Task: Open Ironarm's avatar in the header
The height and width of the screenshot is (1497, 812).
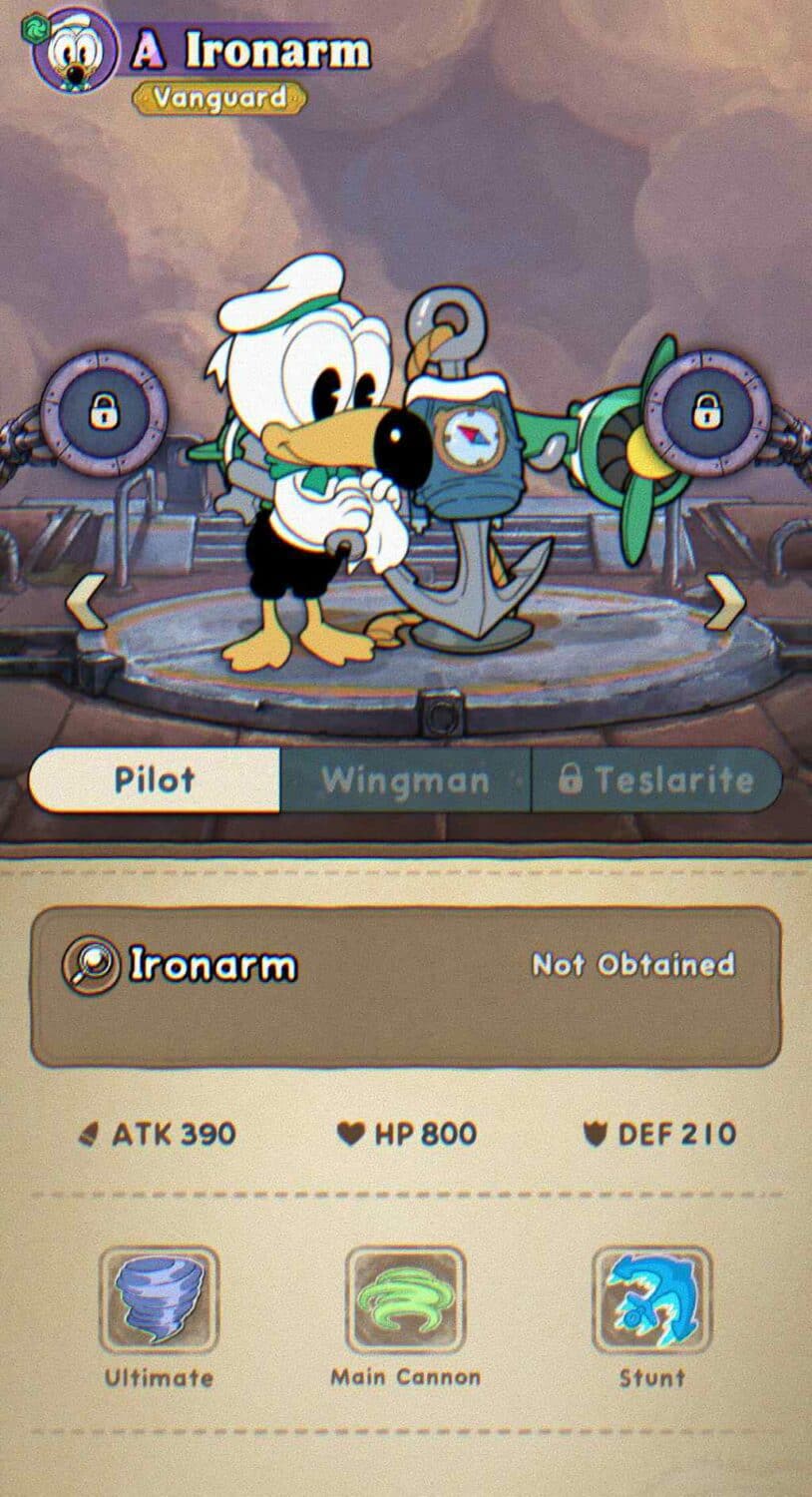Action: tap(68, 50)
